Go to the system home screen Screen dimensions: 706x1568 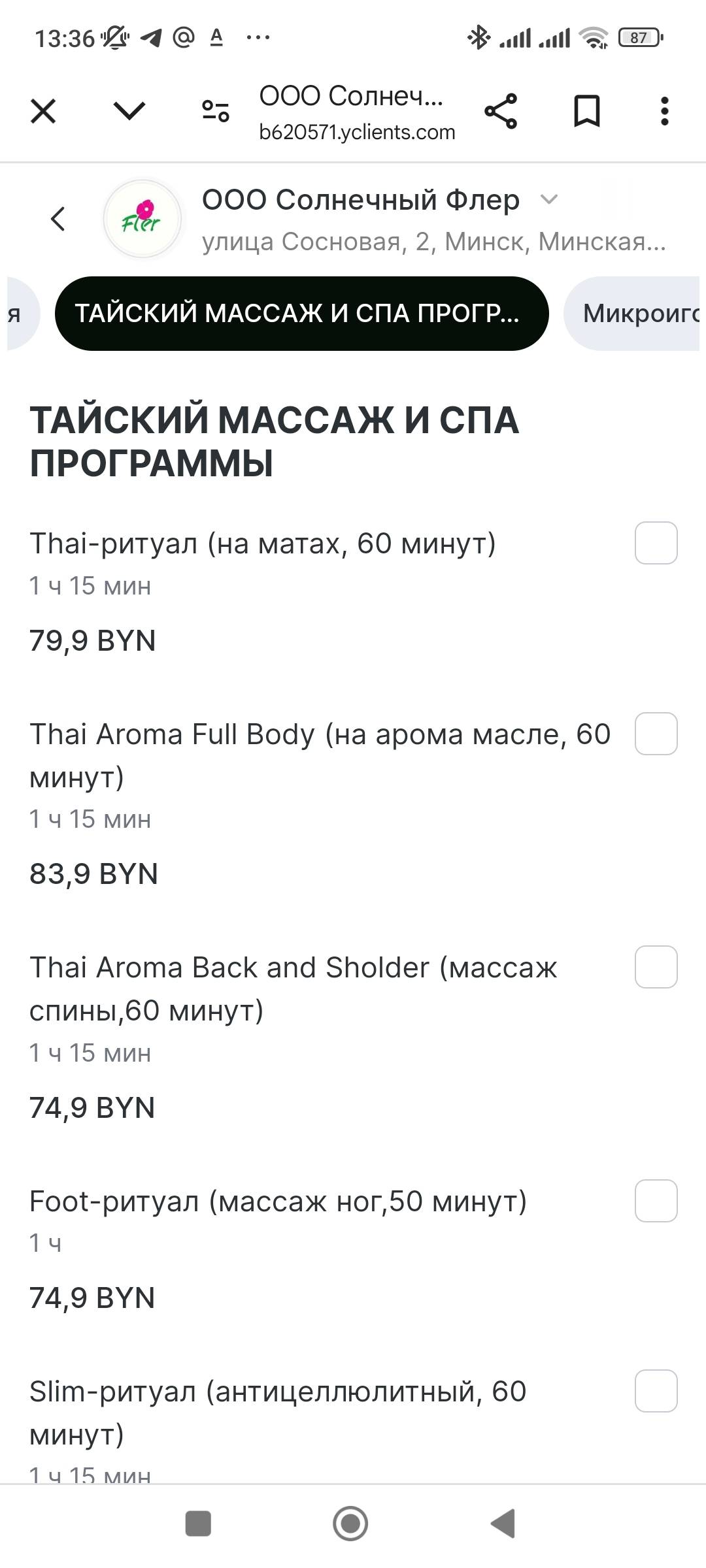point(350,1524)
